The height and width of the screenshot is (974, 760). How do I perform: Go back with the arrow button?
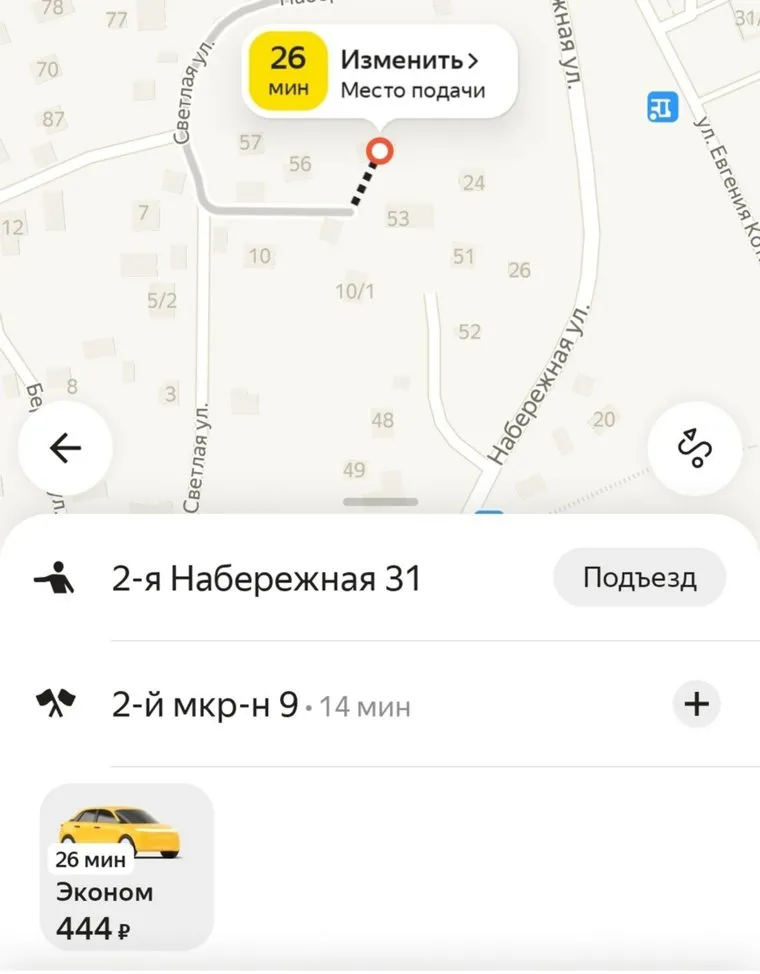[x=65, y=449]
